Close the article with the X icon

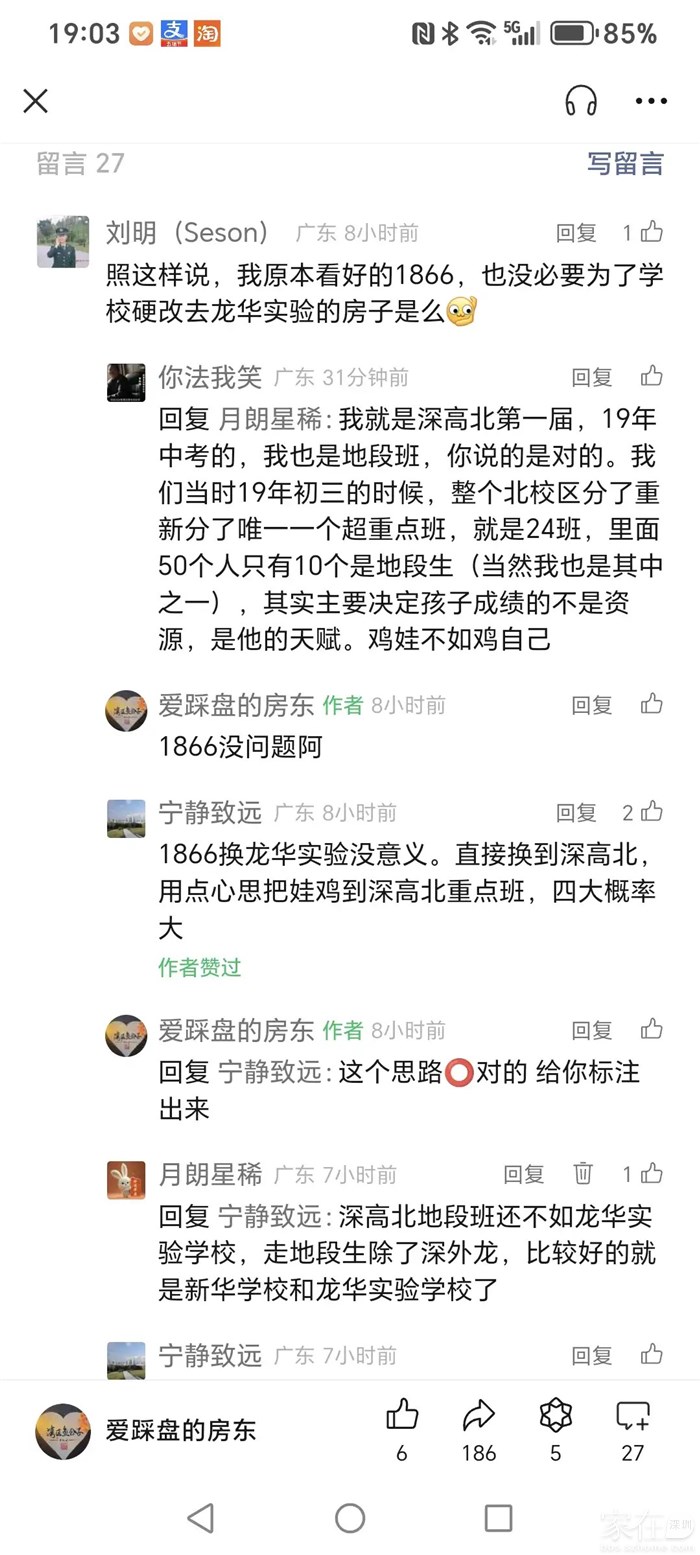tap(36, 100)
